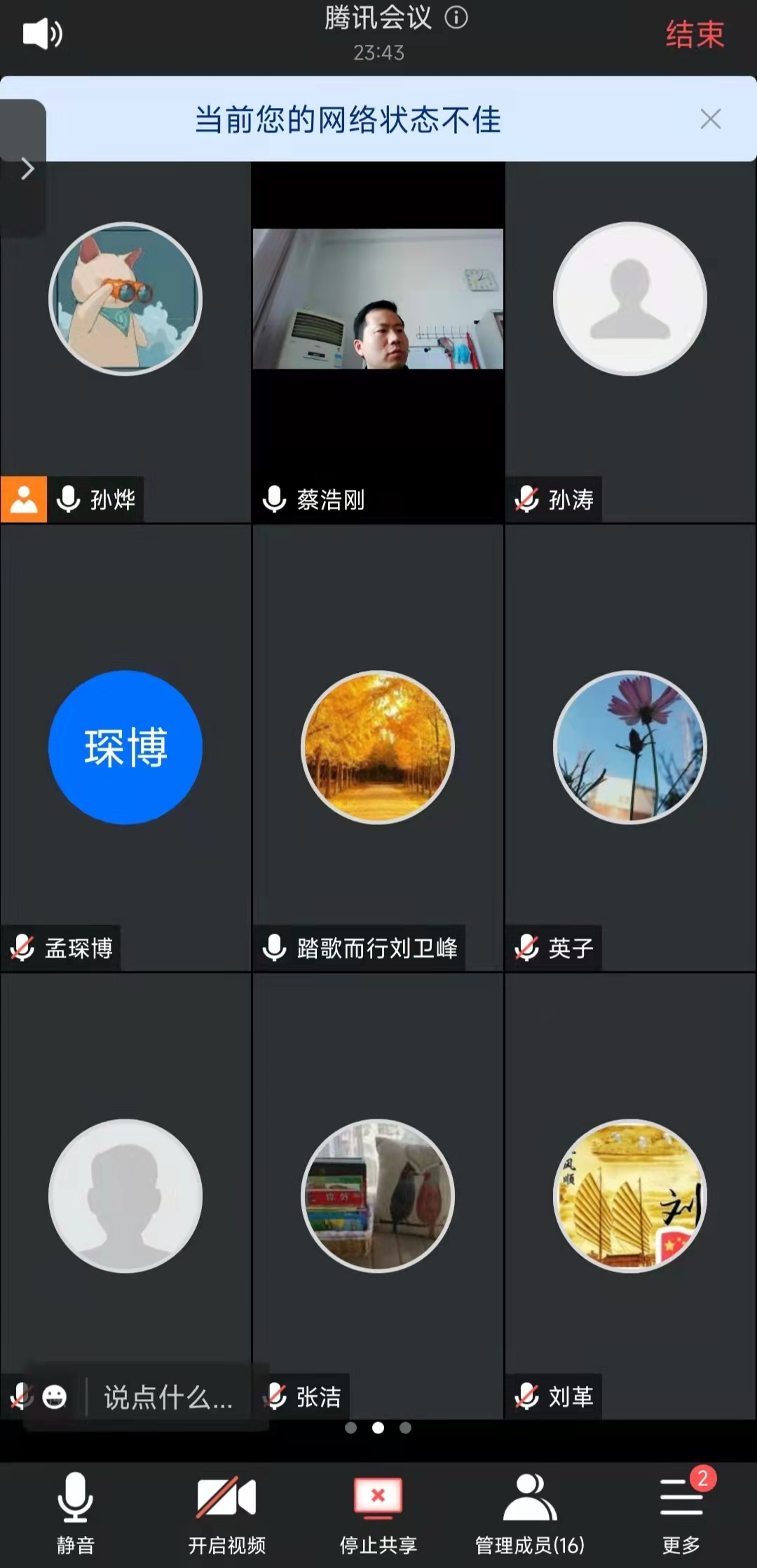Mute microphone with 静音
The height and width of the screenshot is (1568, 757).
[75, 1510]
